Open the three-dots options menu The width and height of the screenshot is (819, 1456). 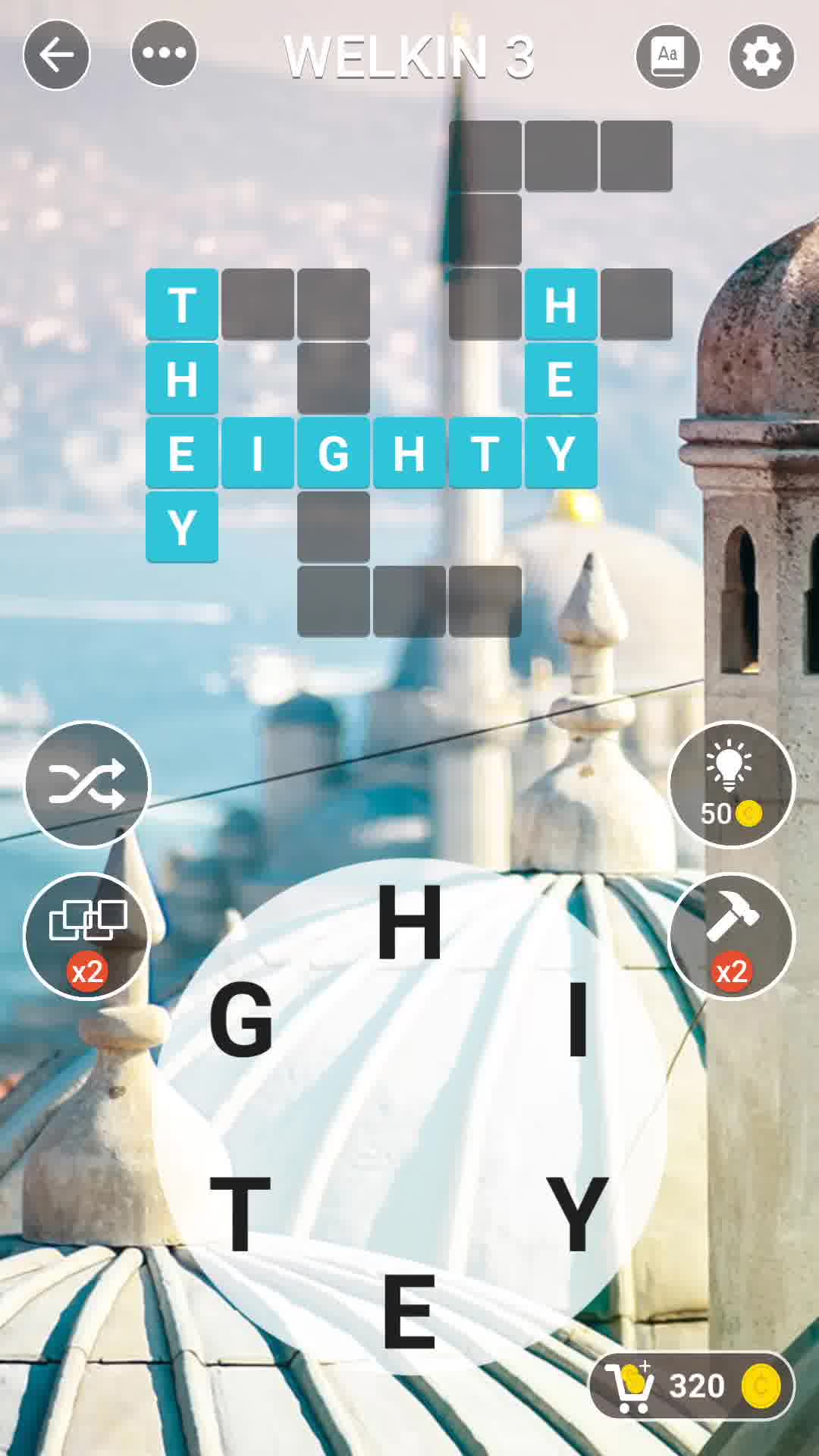tap(164, 53)
